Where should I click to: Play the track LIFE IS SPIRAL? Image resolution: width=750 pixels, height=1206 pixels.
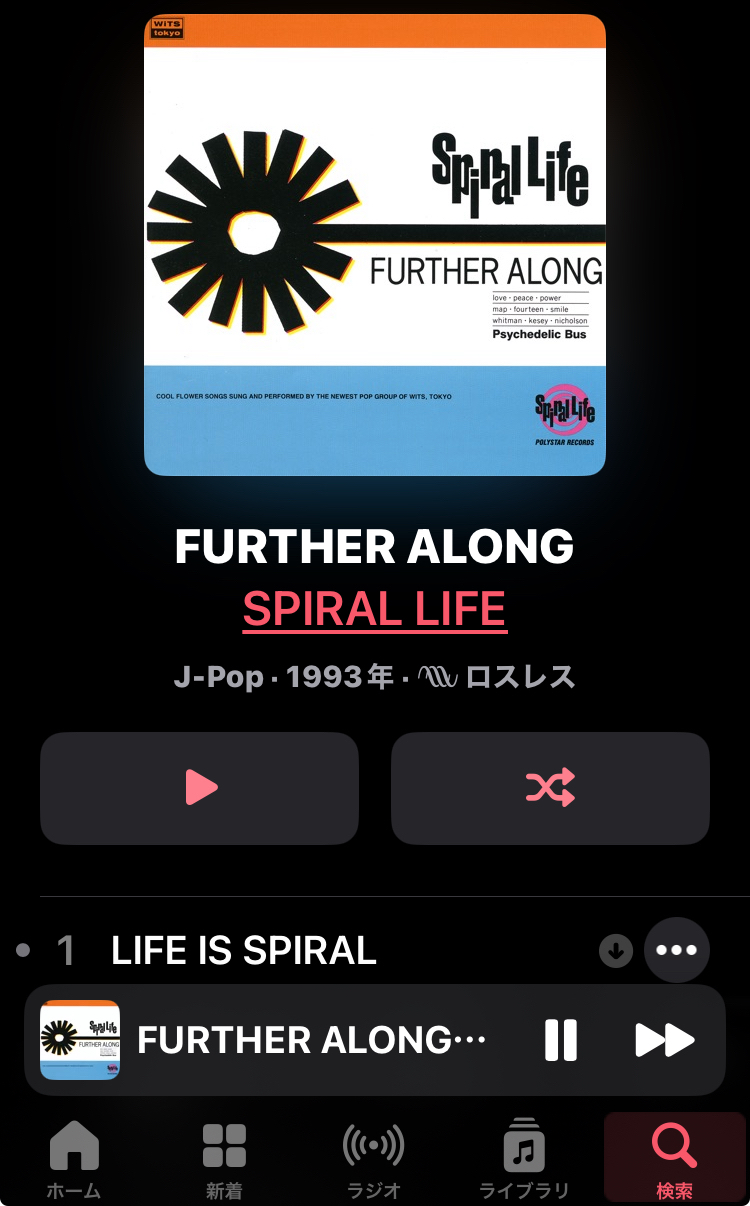(x=243, y=950)
